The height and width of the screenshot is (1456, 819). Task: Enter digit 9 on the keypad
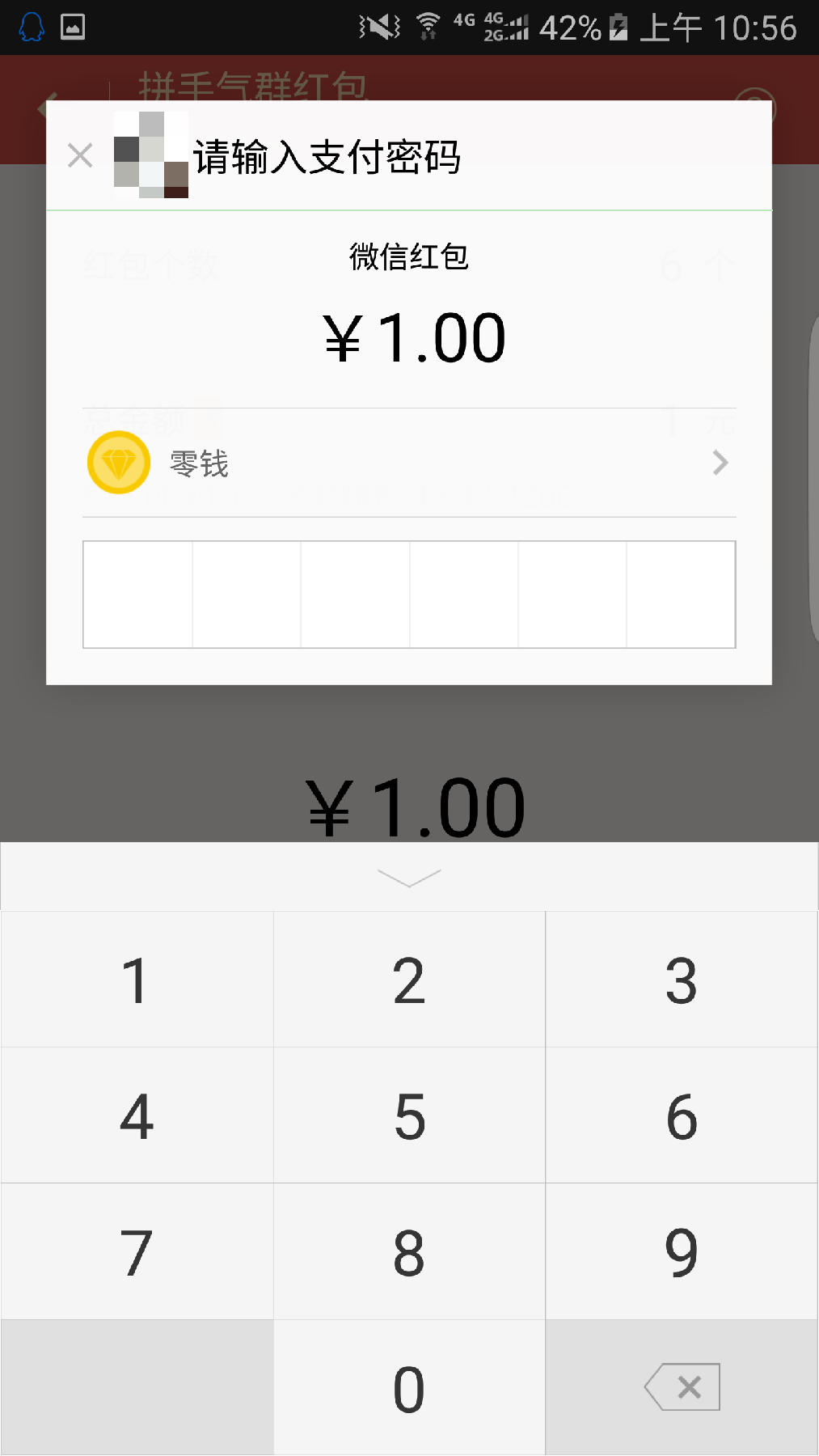click(682, 1252)
